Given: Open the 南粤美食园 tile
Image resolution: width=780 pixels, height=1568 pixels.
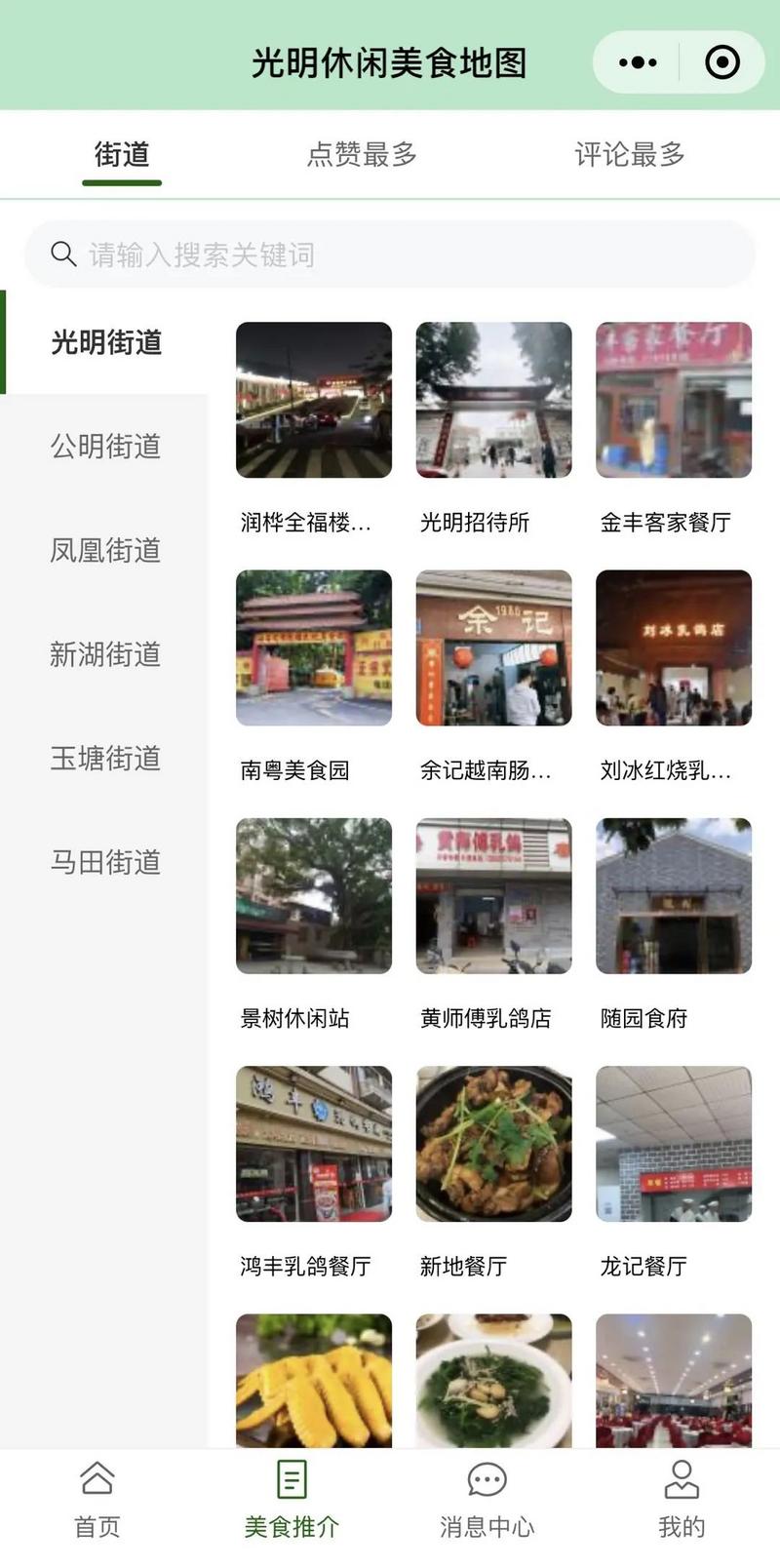Looking at the screenshot, I should 314,677.
